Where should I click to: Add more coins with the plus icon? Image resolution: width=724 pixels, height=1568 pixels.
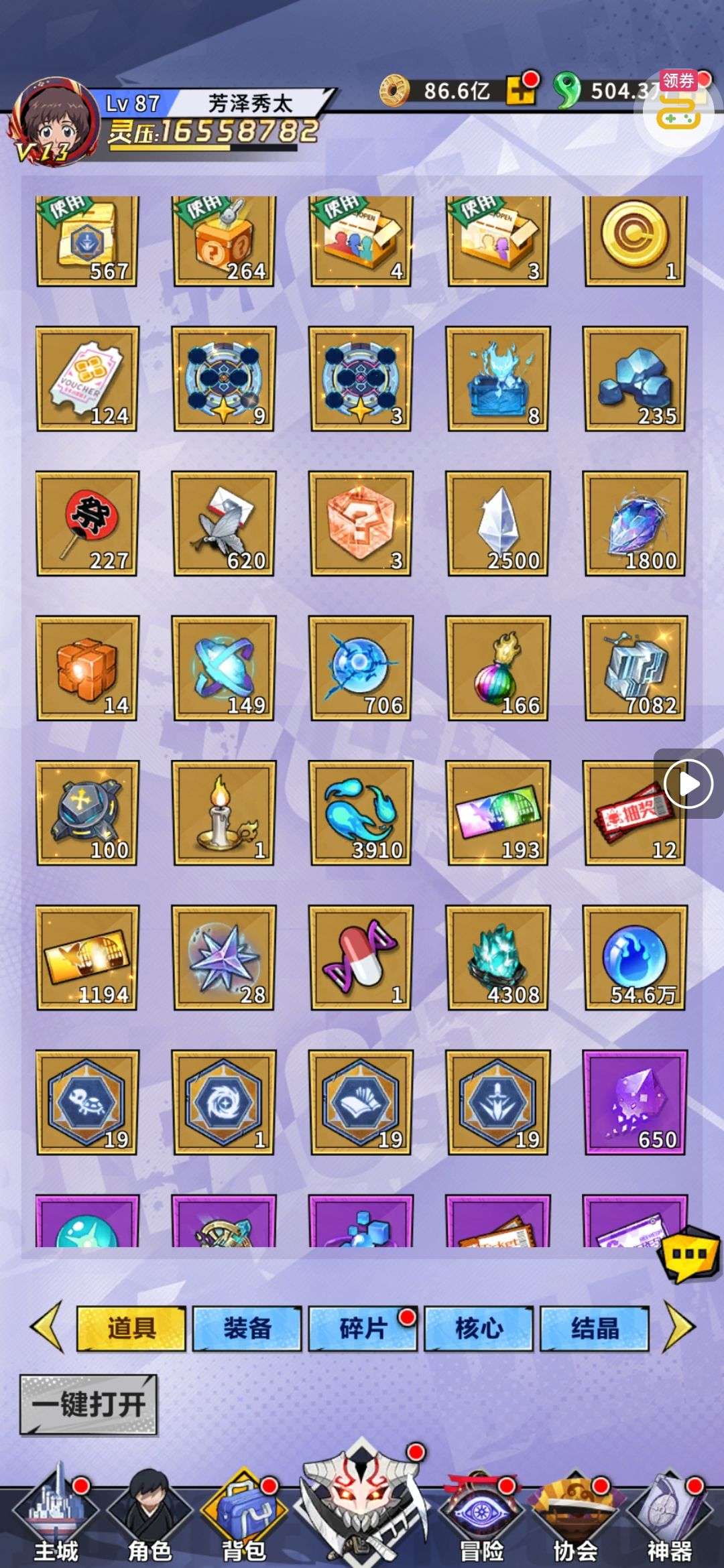(521, 90)
